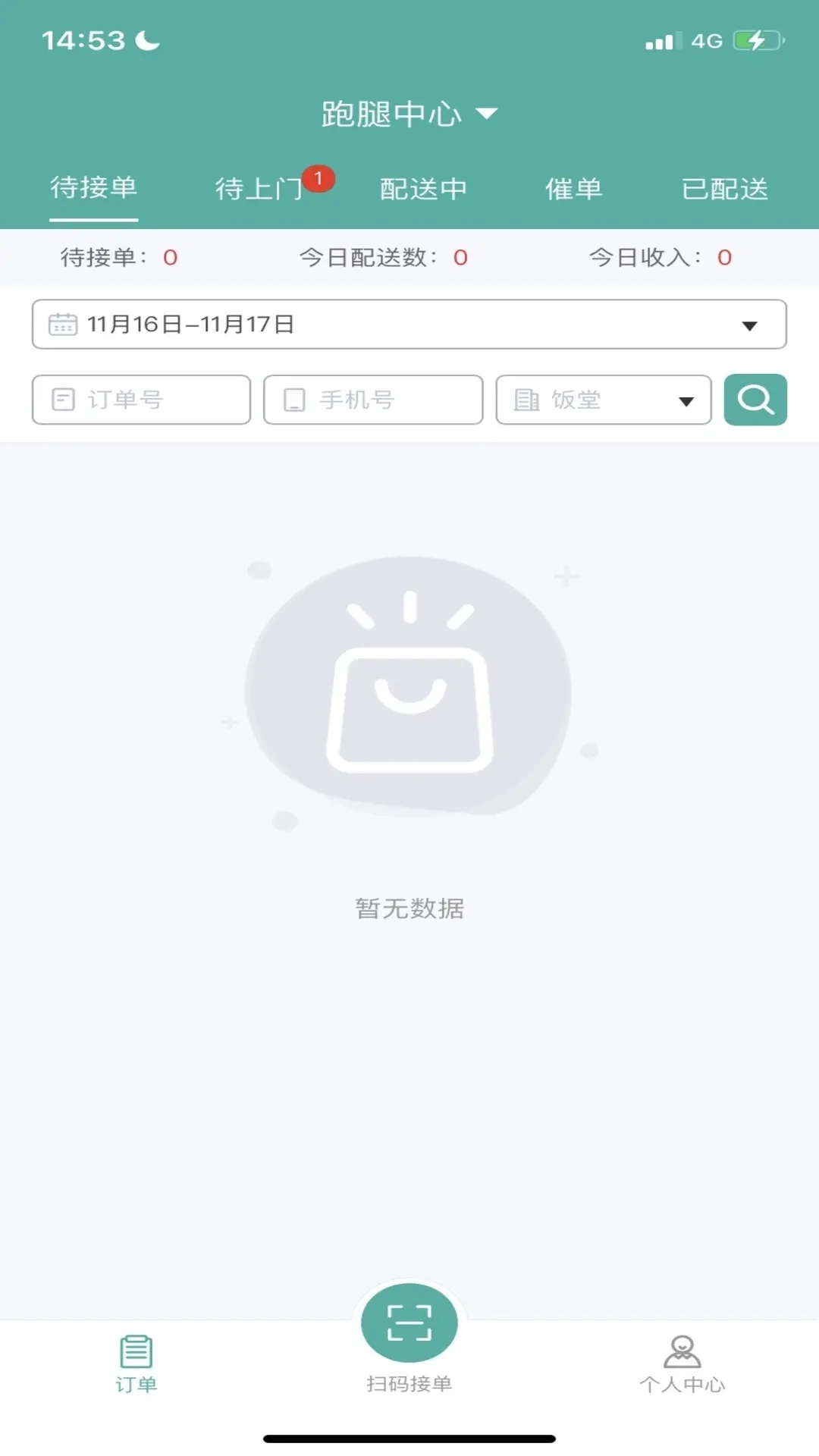819x1456 pixels.
Task: Open the 跑腿中心 dropdown arrow
Action: point(489,112)
